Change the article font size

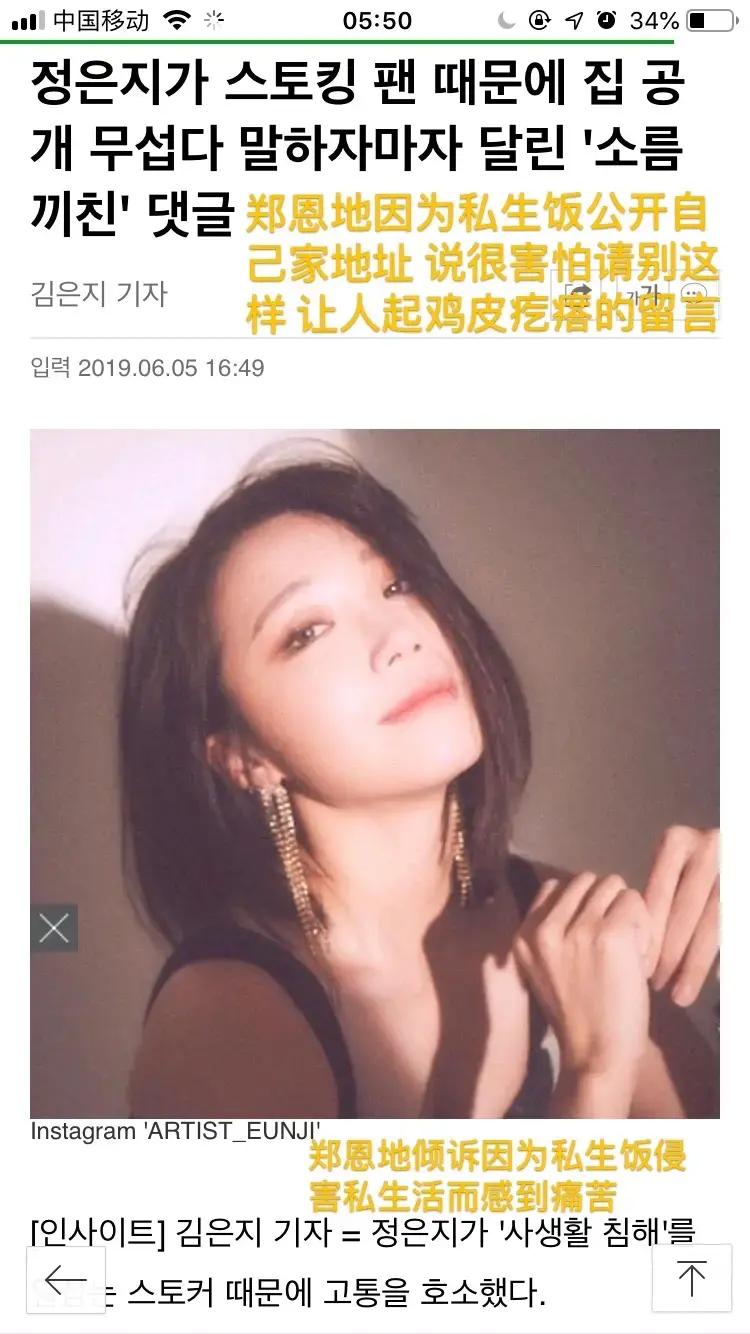[641, 294]
